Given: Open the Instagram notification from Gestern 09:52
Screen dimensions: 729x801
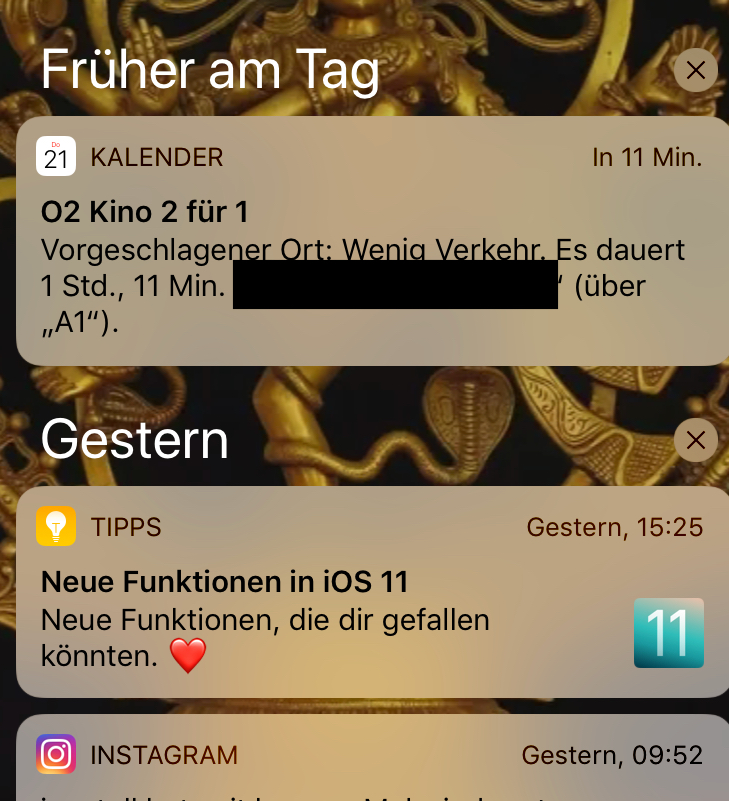Looking at the screenshot, I should point(370,760).
